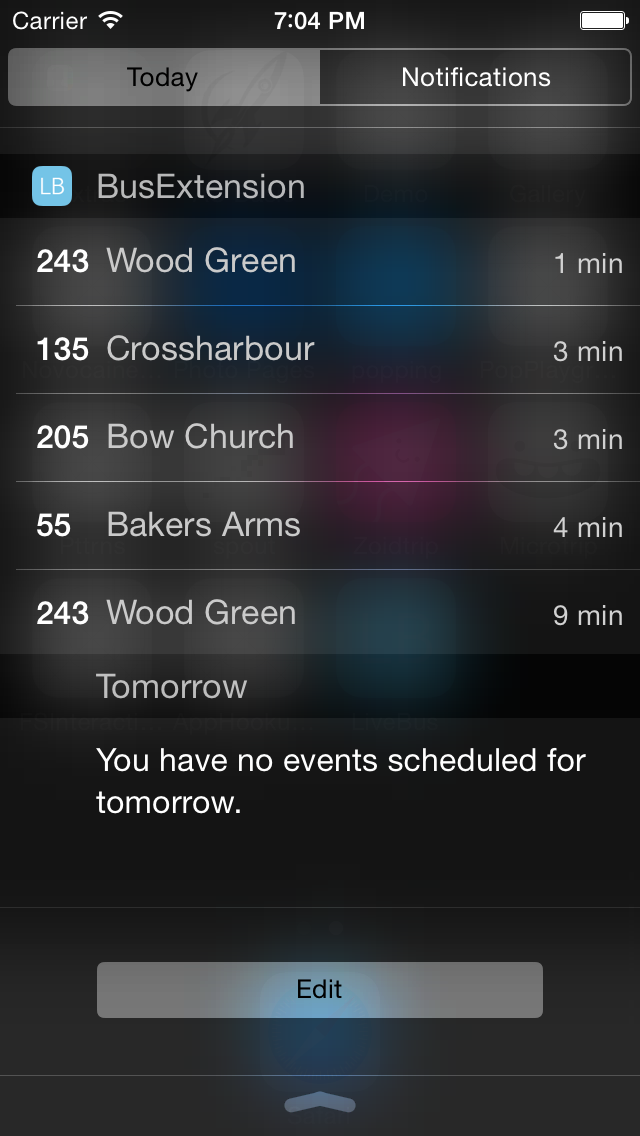Tap the Edit button
The image size is (640, 1136).
point(320,990)
